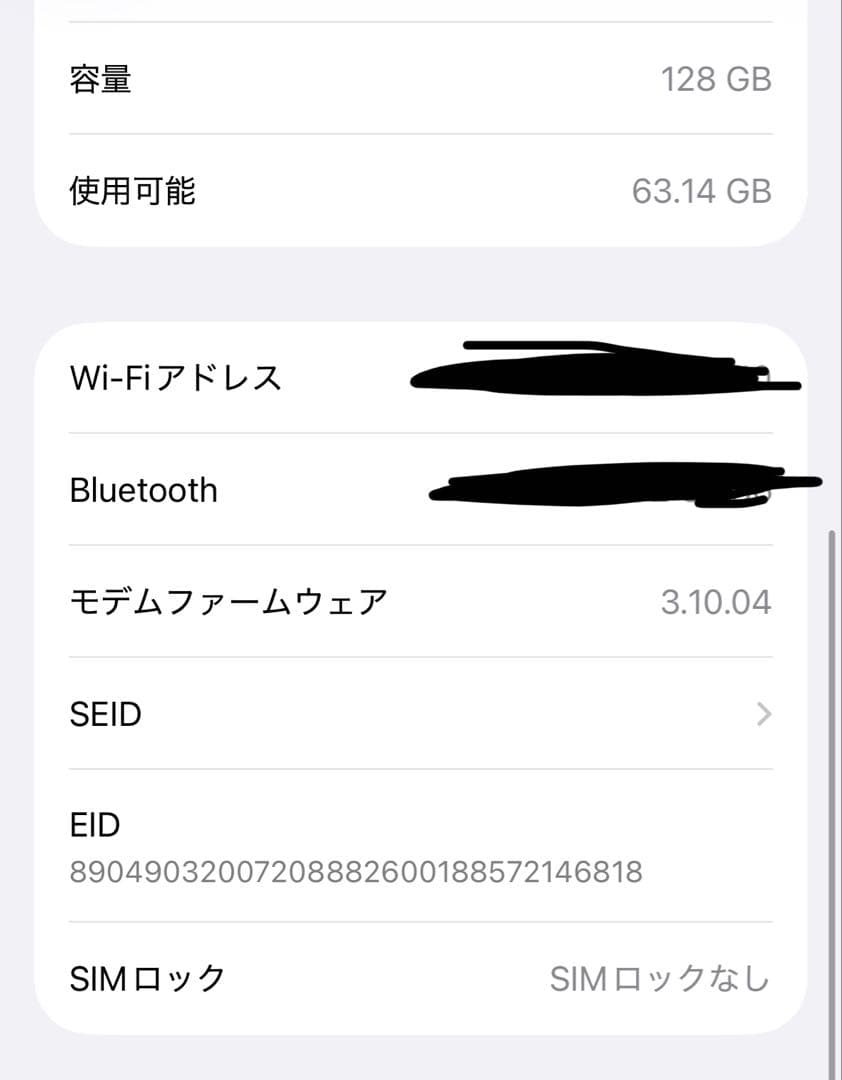Tap the 容量 (Capacity) row
842x1080 pixels.
pos(400,79)
